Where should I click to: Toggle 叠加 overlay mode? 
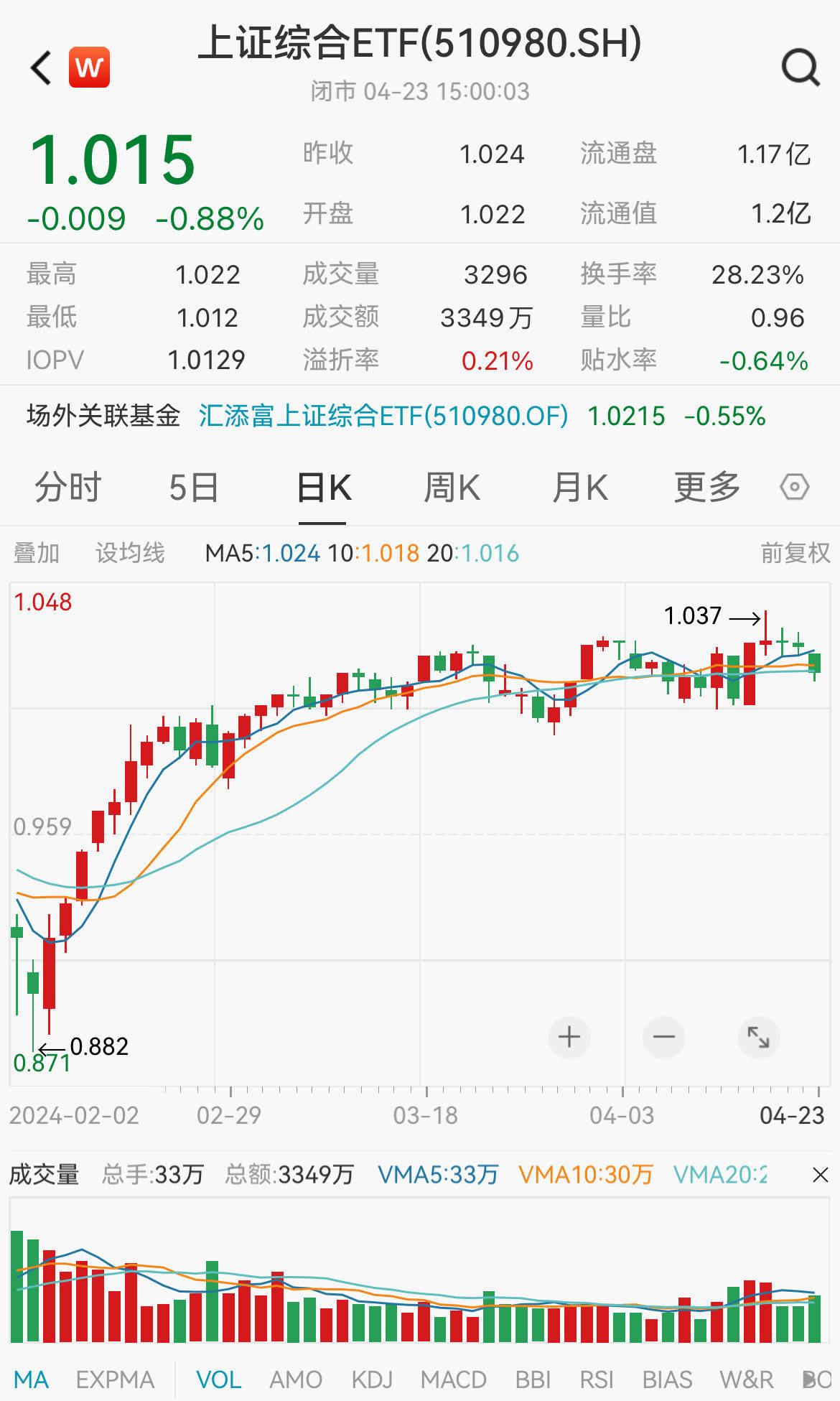click(x=37, y=552)
